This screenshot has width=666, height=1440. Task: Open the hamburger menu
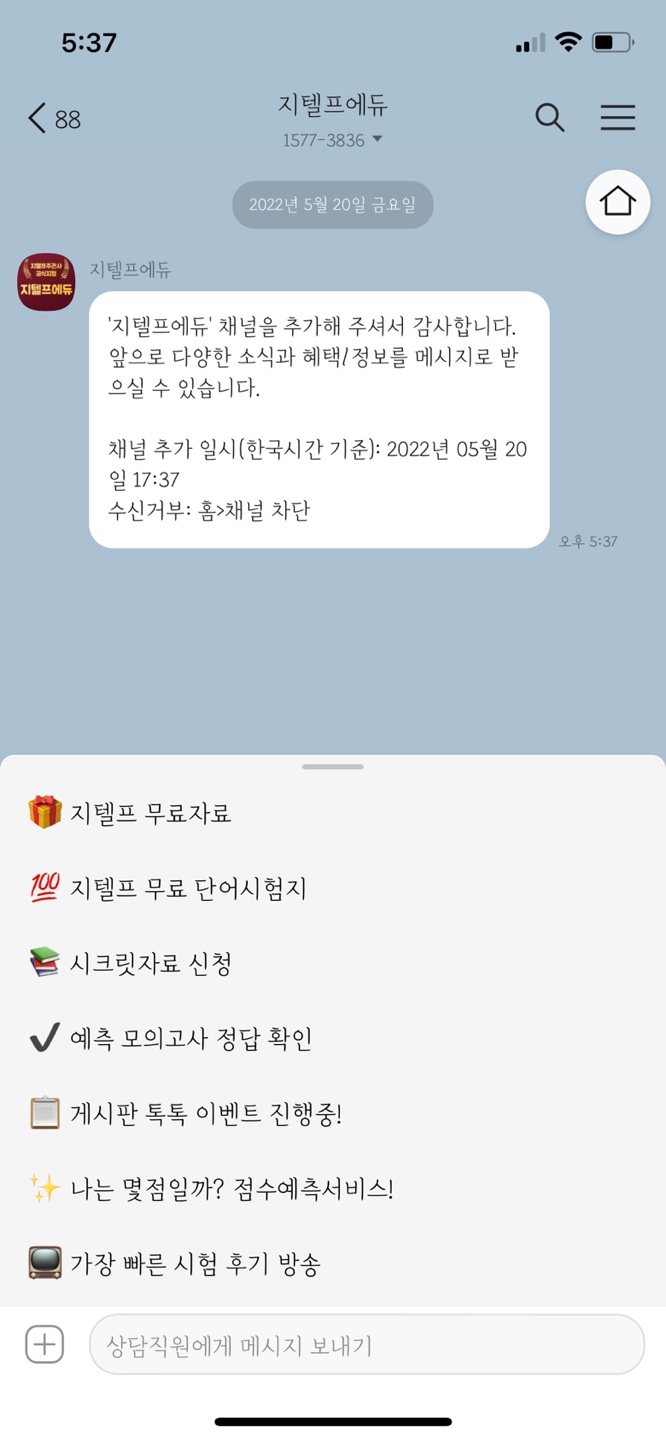pos(617,118)
